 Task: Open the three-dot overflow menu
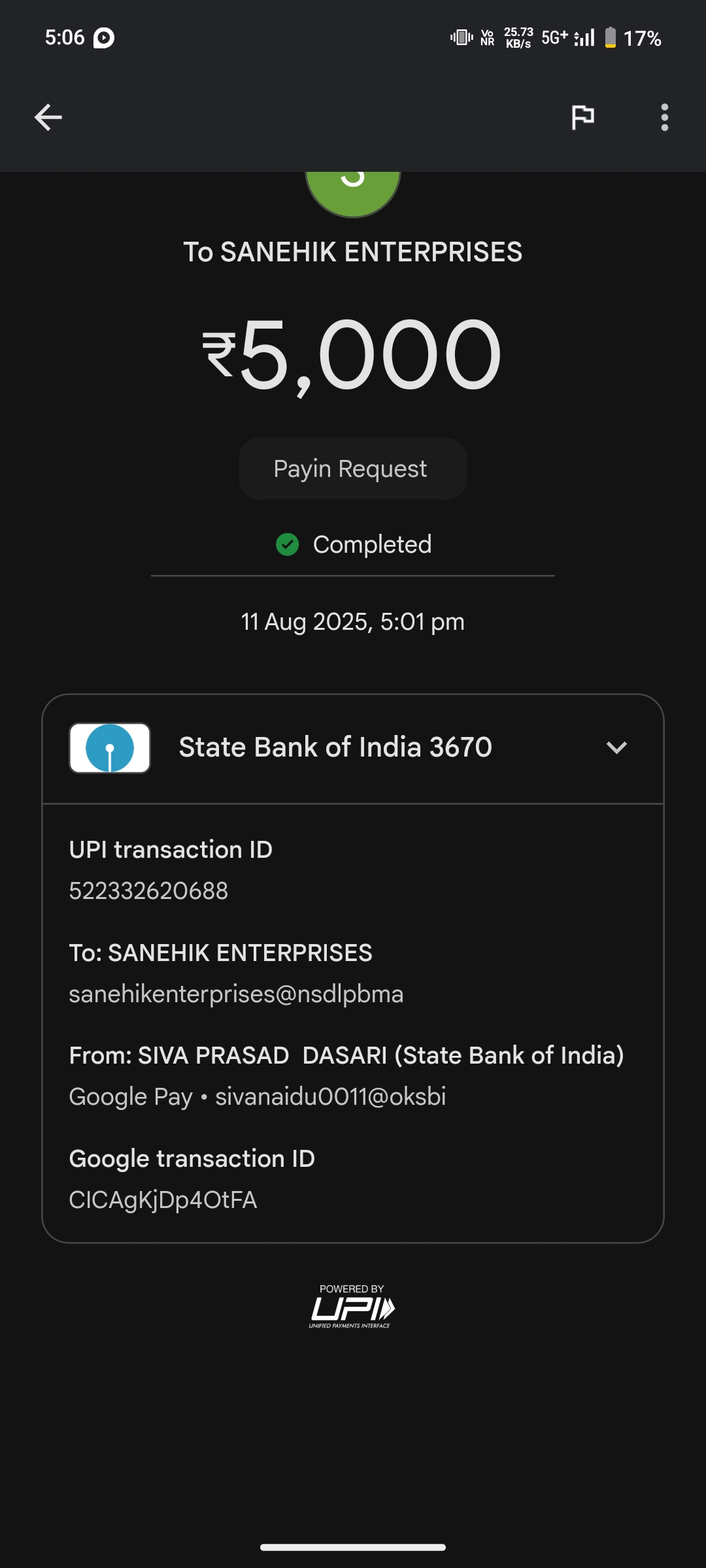[664, 118]
